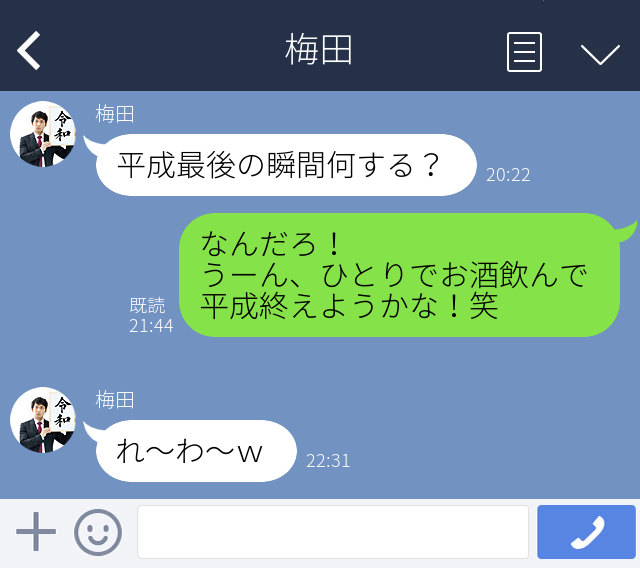
Task: Go back from the 梅田 chat
Action: tap(30, 50)
